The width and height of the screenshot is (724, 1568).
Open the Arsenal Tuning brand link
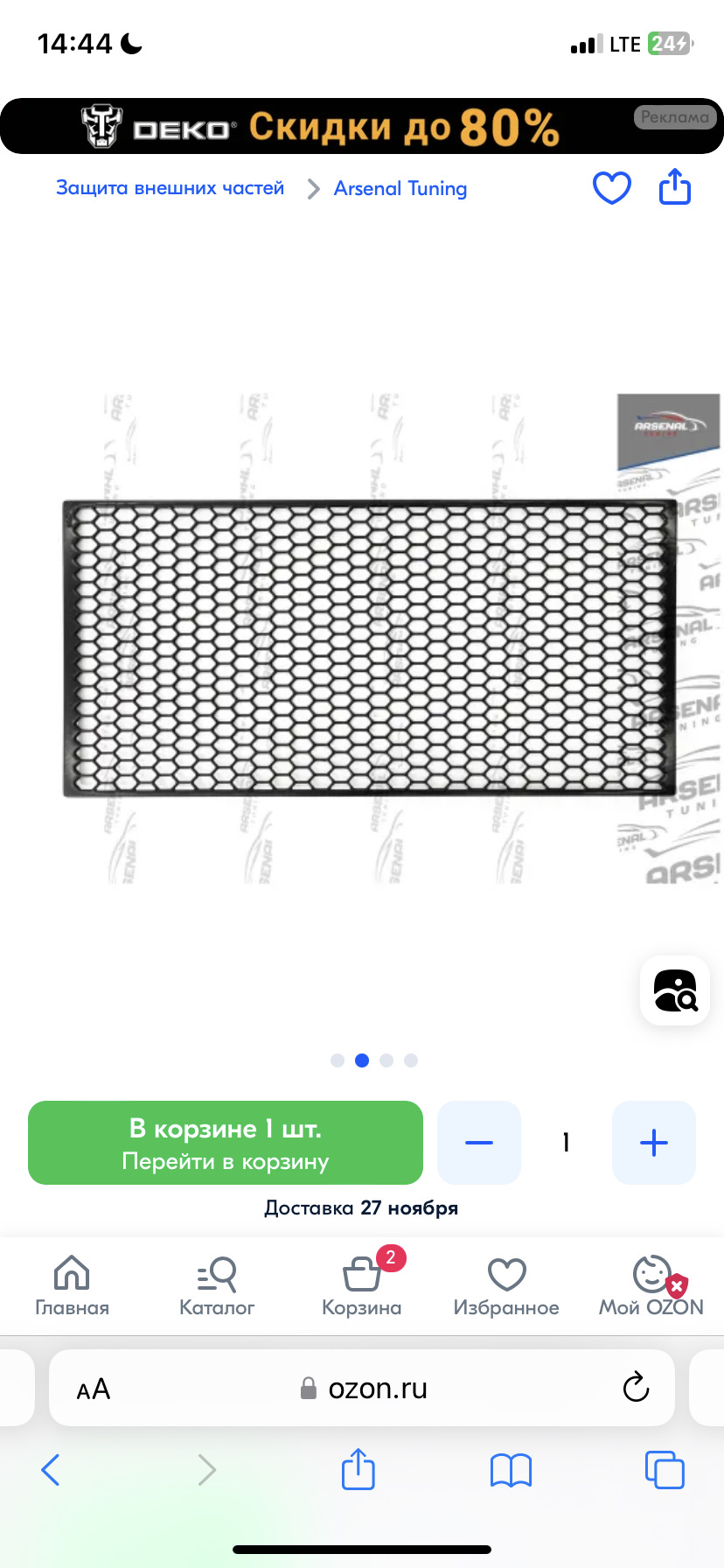[400, 188]
